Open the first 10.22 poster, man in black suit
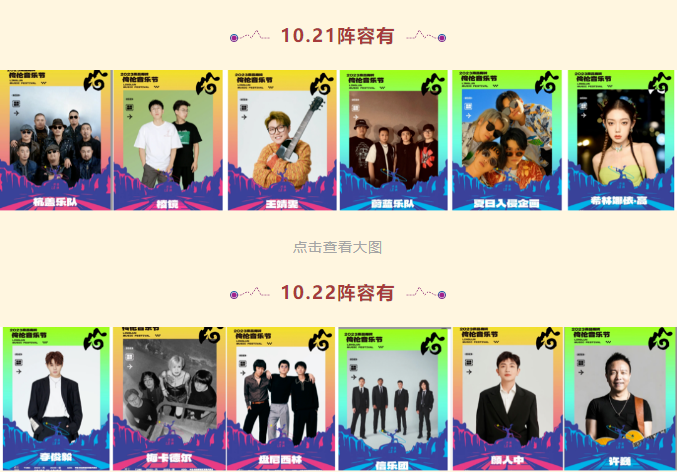This screenshot has width=681, height=472. (55, 398)
